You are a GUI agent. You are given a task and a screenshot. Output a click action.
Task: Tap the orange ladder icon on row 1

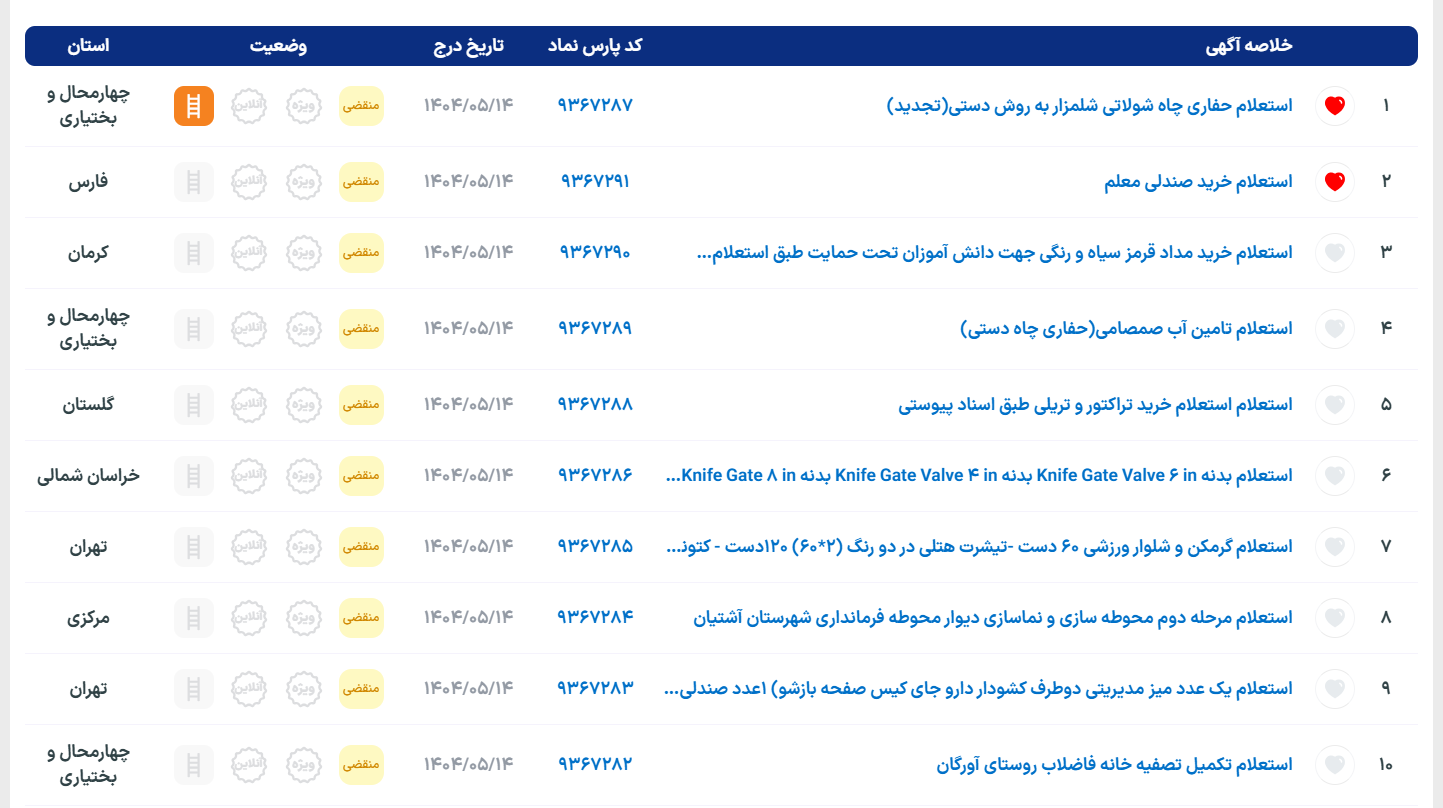click(x=194, y=106)
